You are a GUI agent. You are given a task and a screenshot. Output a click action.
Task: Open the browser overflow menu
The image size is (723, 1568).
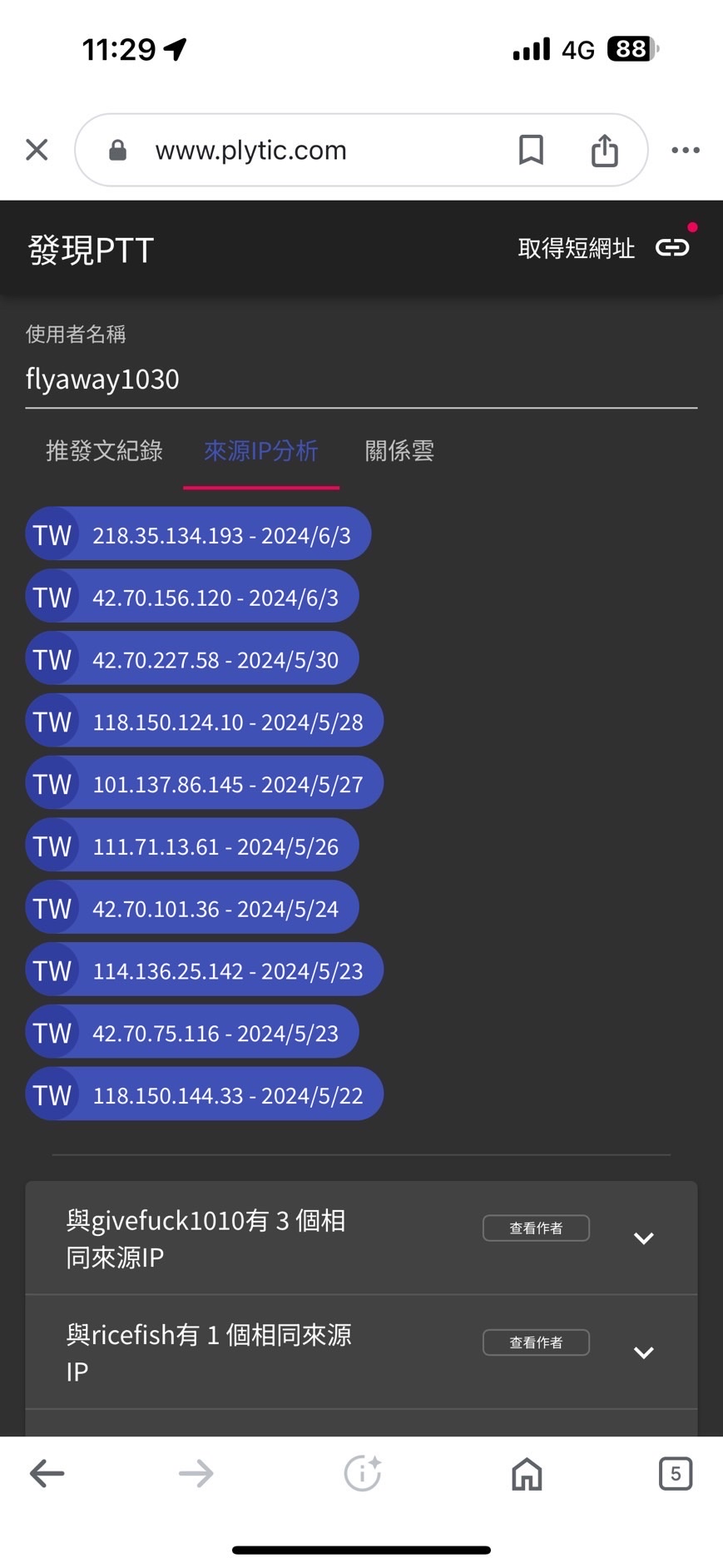(685, 150)
